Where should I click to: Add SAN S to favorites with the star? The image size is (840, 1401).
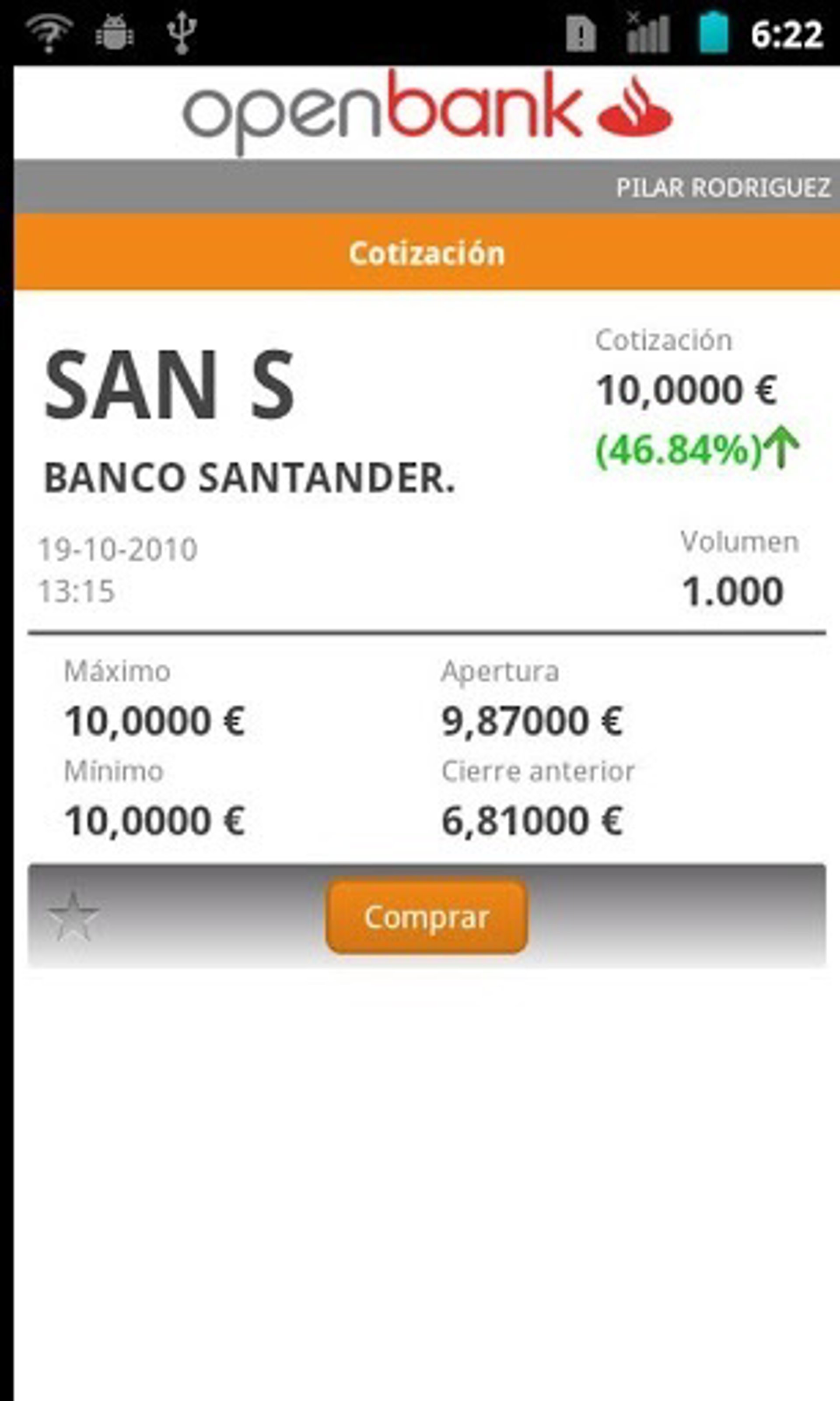[x=73, y=917]
